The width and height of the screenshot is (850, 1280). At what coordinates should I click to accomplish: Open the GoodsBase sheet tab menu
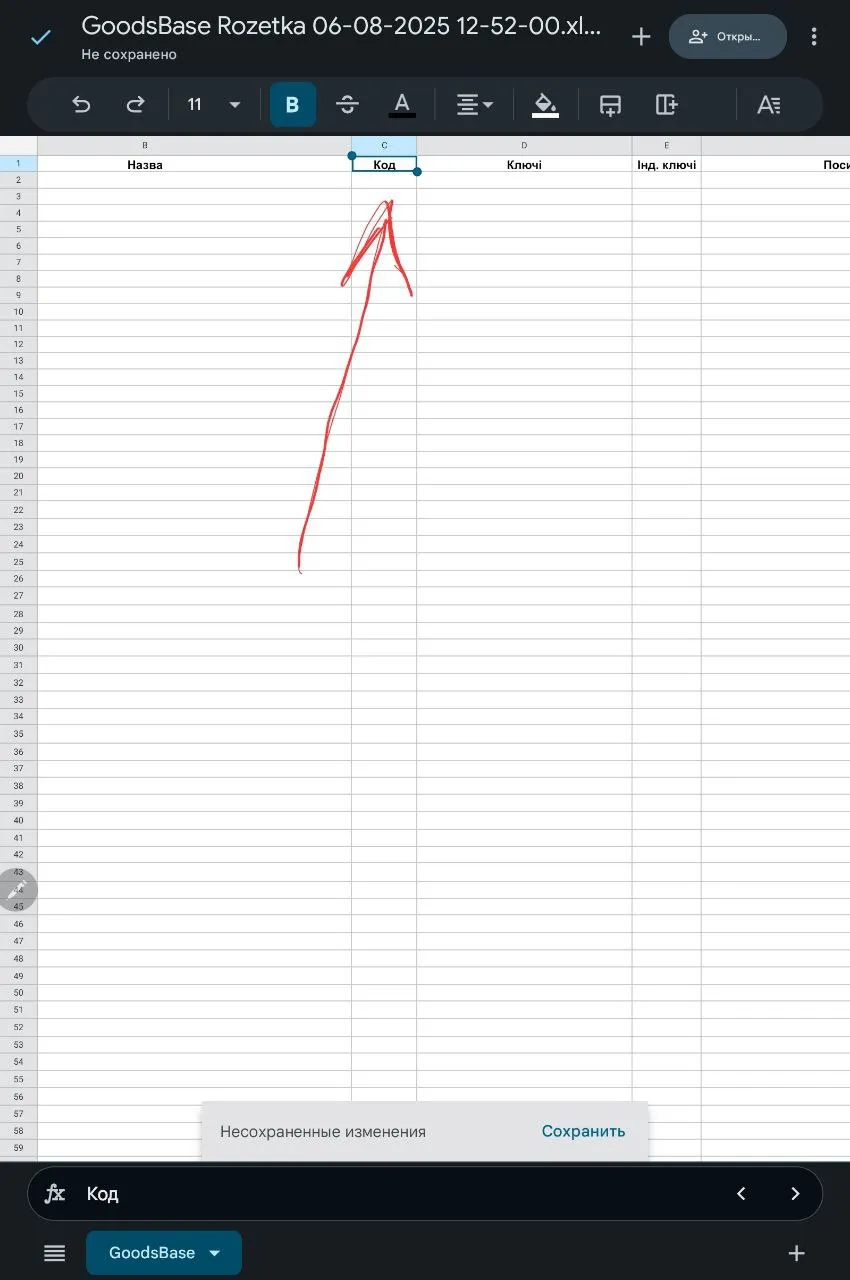click(x=214, y=1253)
